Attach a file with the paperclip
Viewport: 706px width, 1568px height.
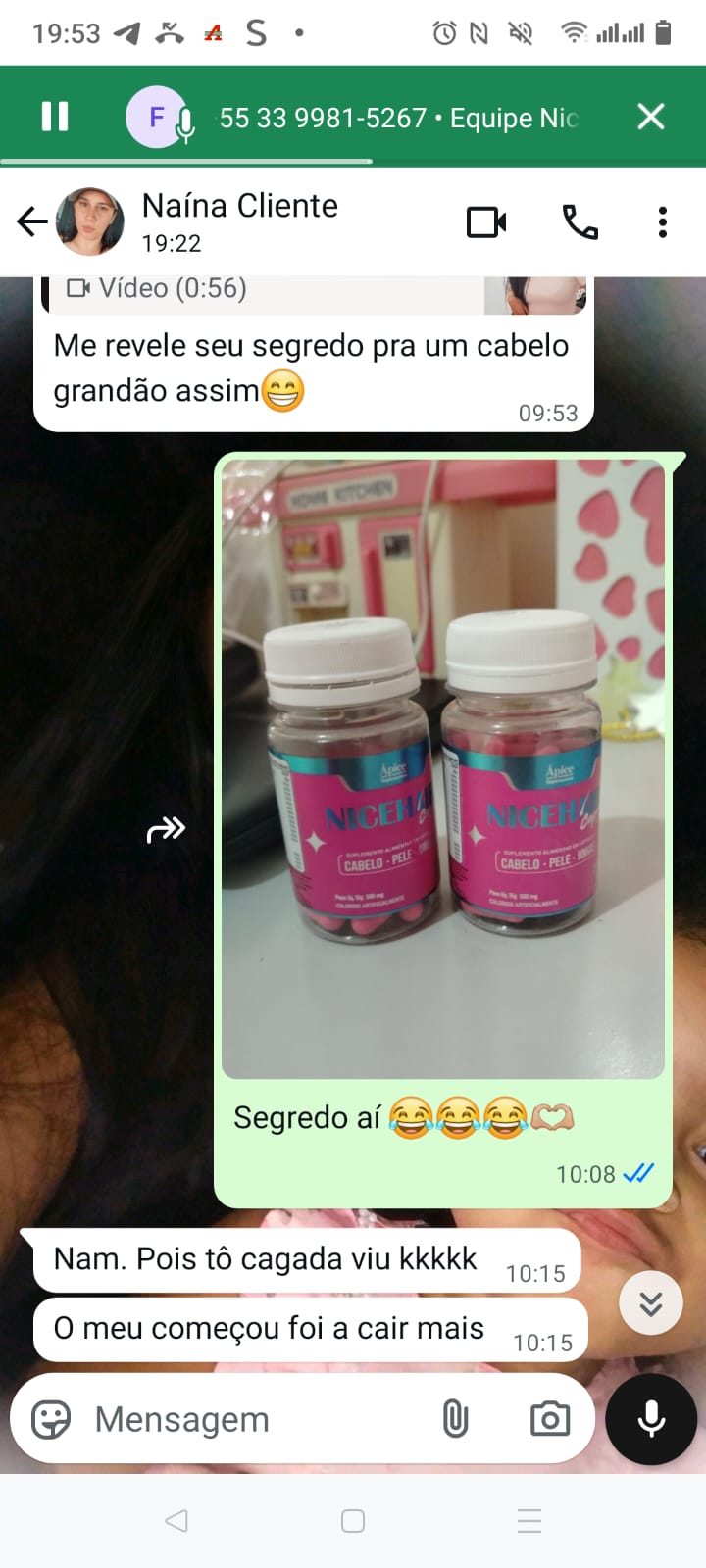(455, 1419)
